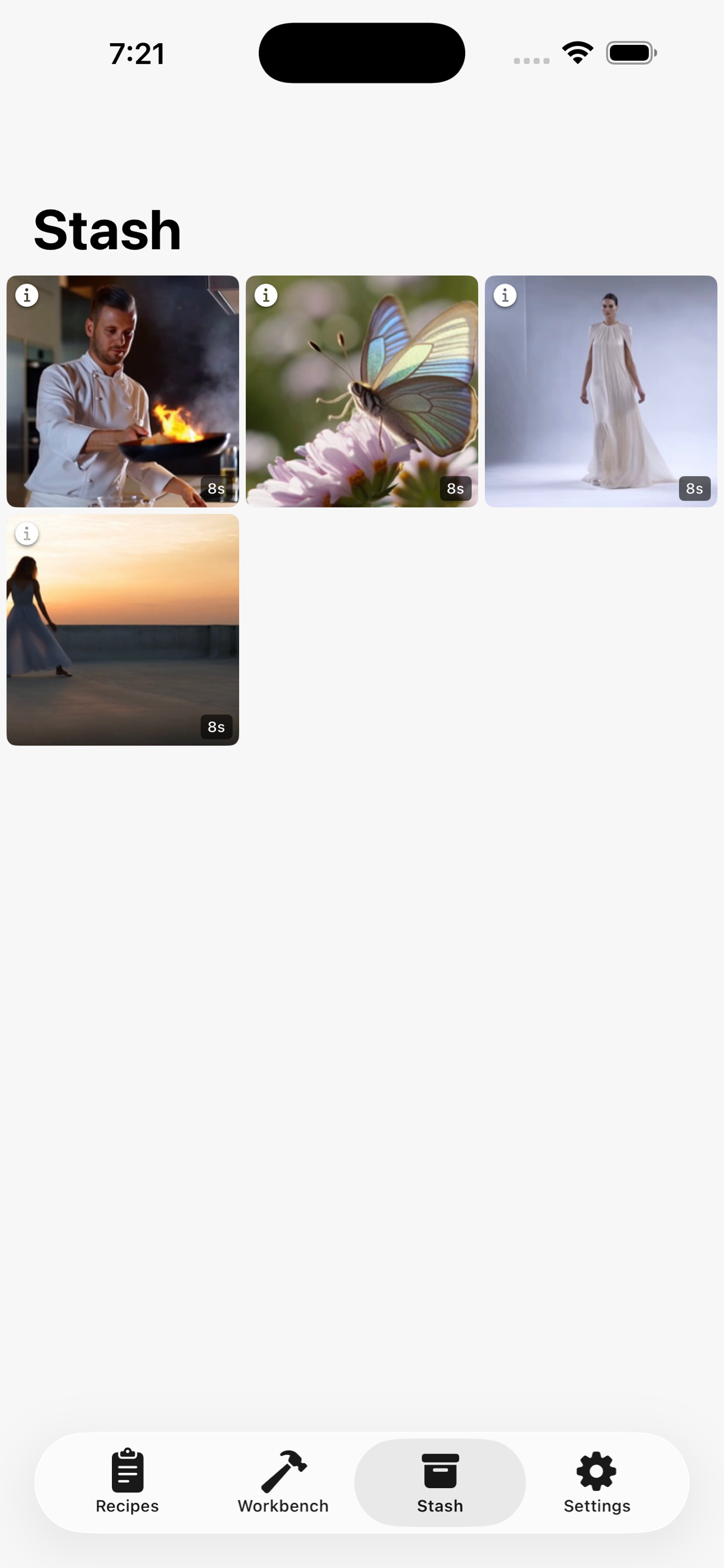Open the butterfly on flower video
This screenshot has width=724, height=1568.
pos(361,391)
